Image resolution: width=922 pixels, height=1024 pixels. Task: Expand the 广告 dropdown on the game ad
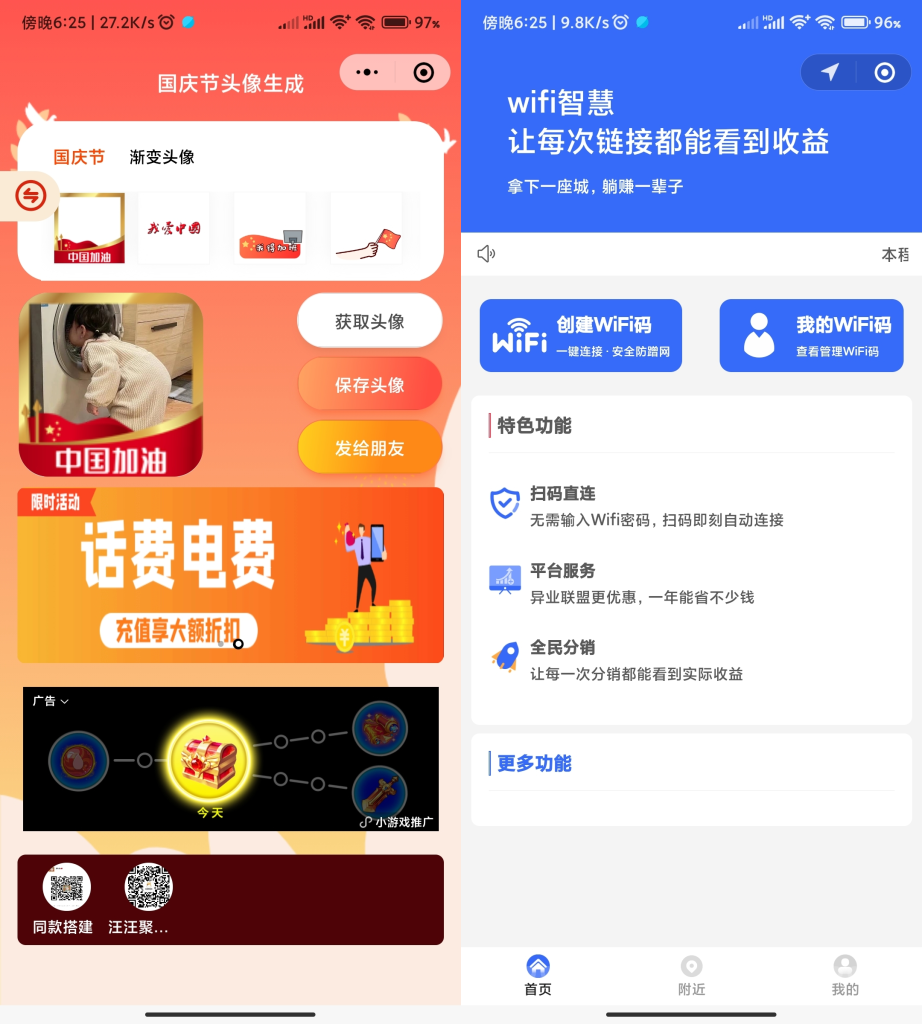50,701
